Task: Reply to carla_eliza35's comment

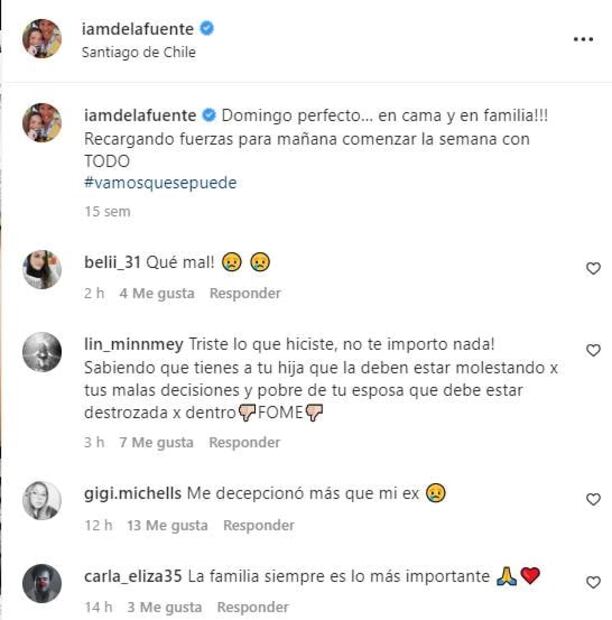Action: point(252,607)
